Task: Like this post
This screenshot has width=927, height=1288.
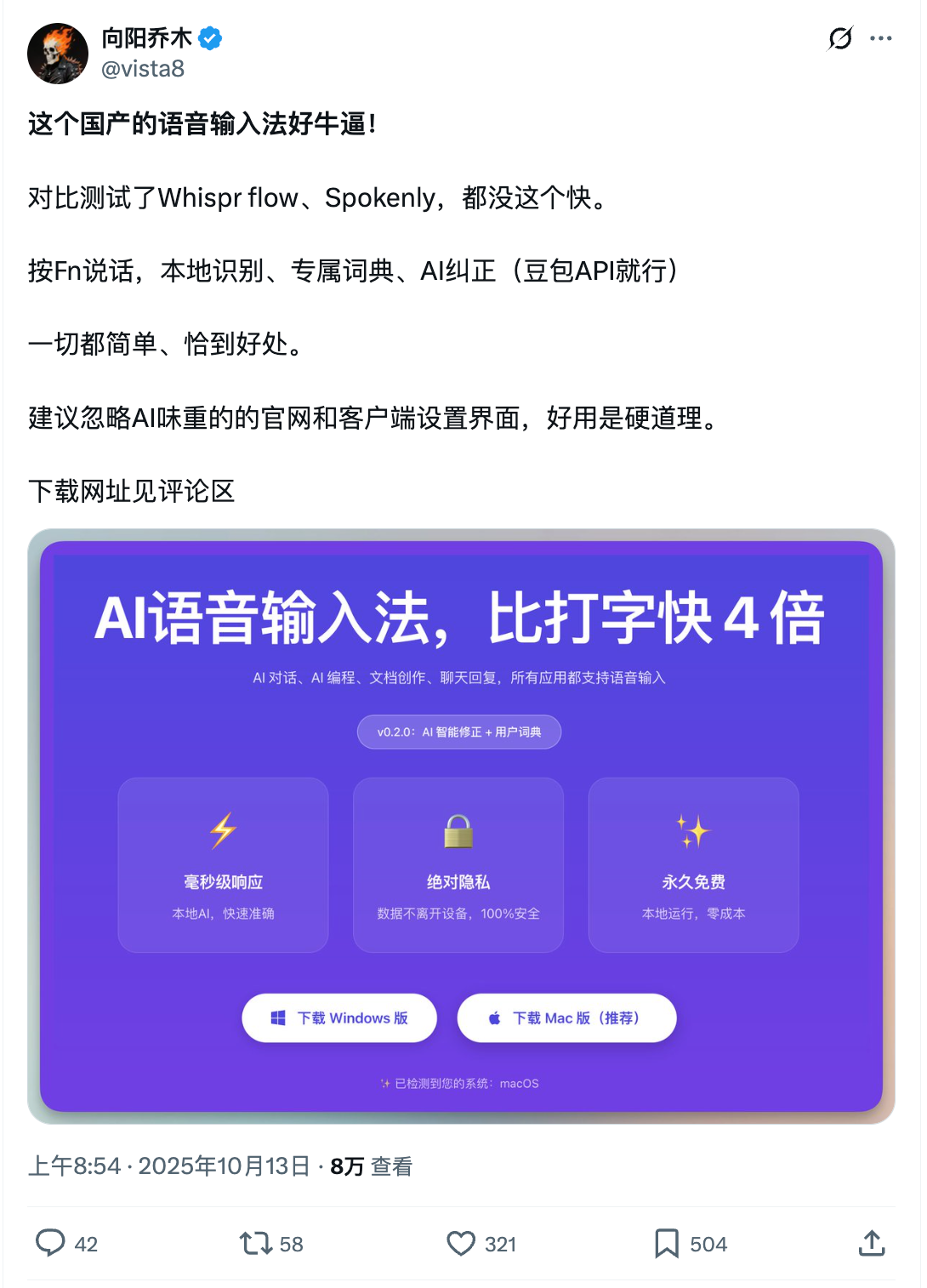Action: click(x=461, y=1243)
